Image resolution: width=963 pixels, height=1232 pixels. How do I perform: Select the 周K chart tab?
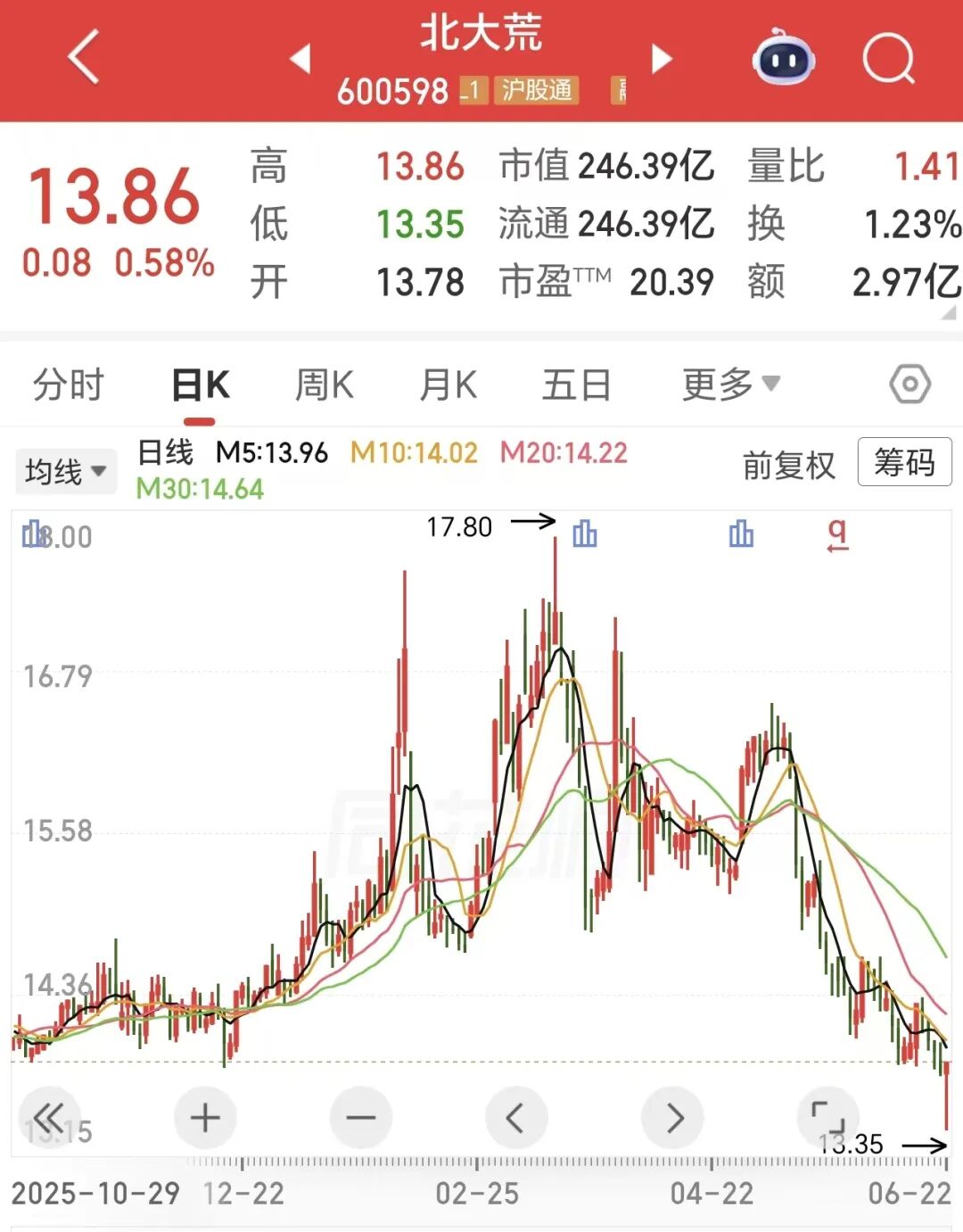325,385
